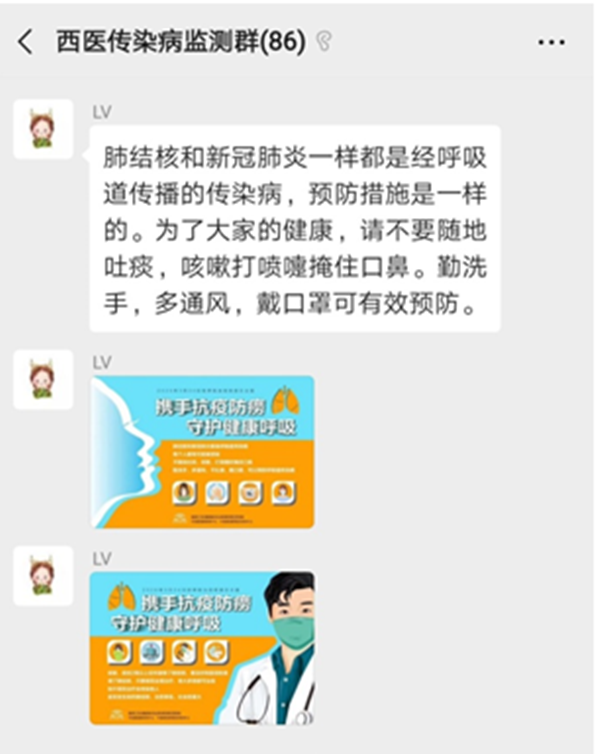Open the poster image with the masked doctor
Image resolution: width=600 pixels, height=754 pixels.
(202, 647)
